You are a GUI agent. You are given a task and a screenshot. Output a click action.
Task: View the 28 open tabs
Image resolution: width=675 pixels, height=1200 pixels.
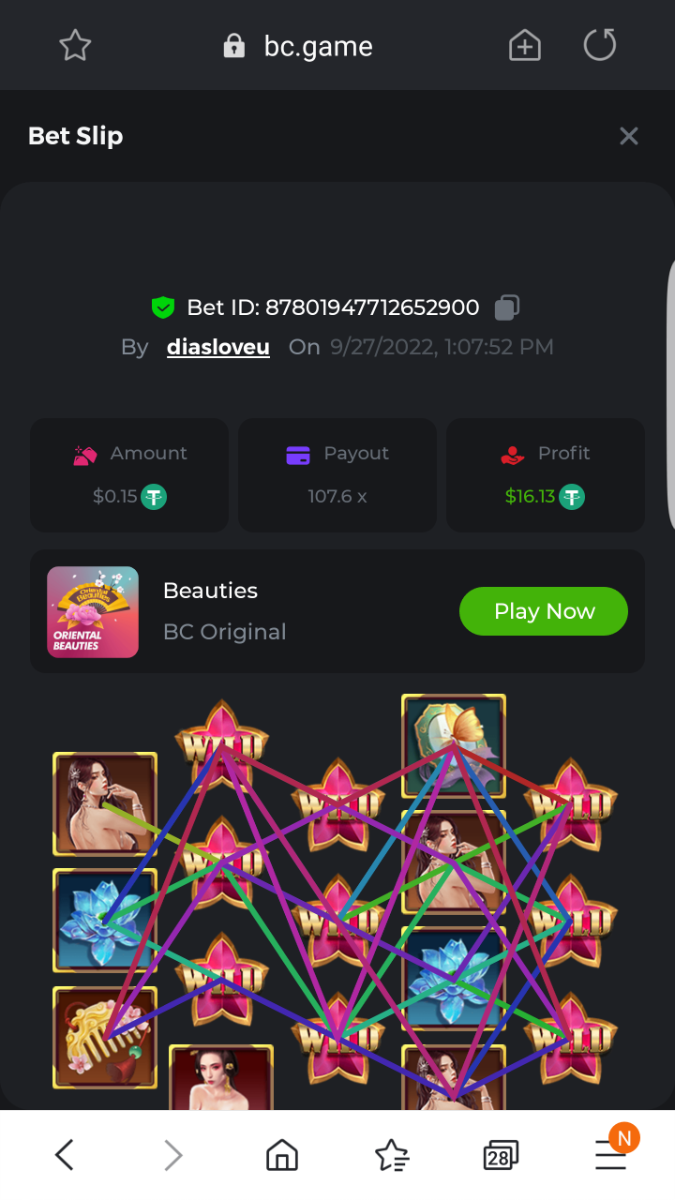[499, 1156]
